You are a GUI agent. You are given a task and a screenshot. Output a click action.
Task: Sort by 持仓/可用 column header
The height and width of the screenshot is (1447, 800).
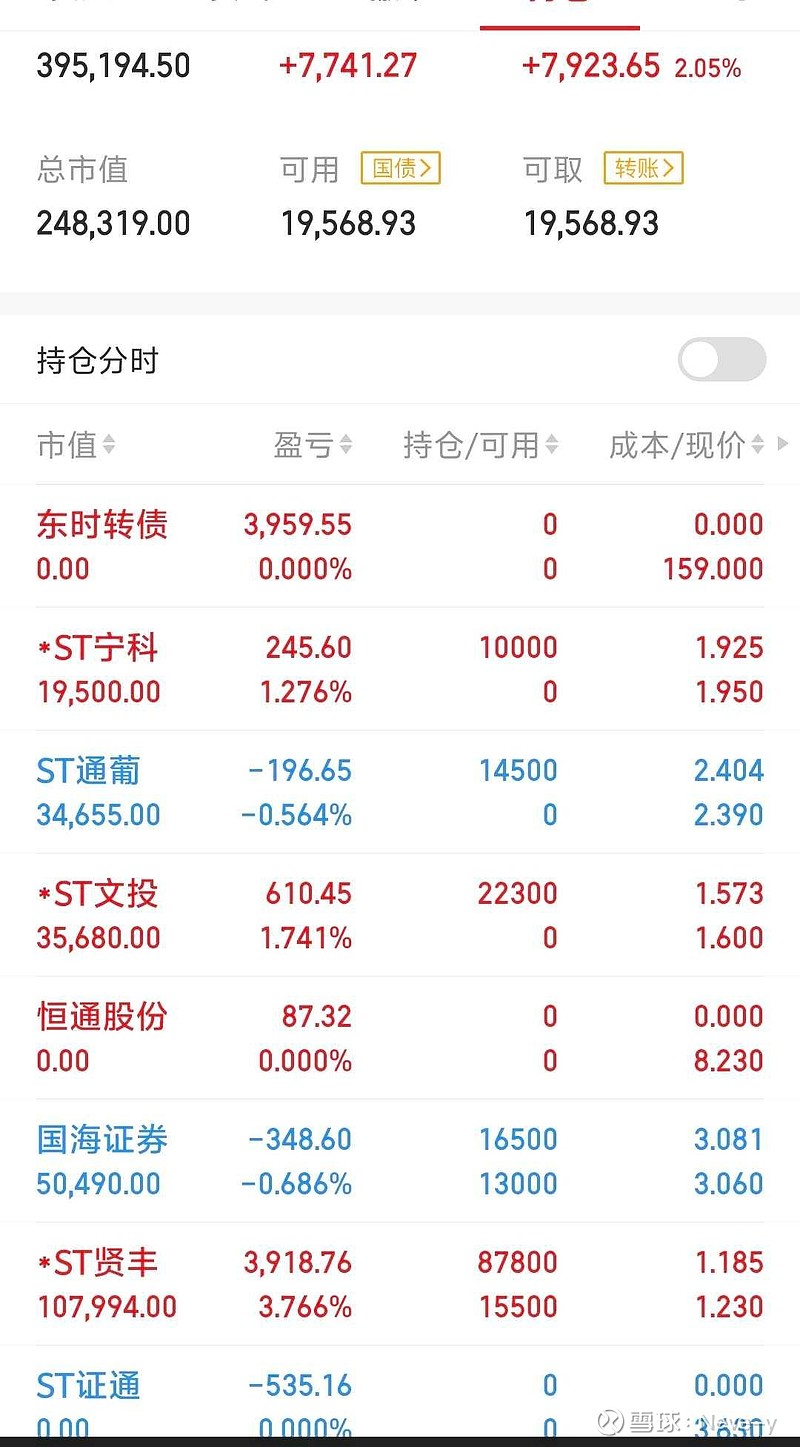(480, 445)
